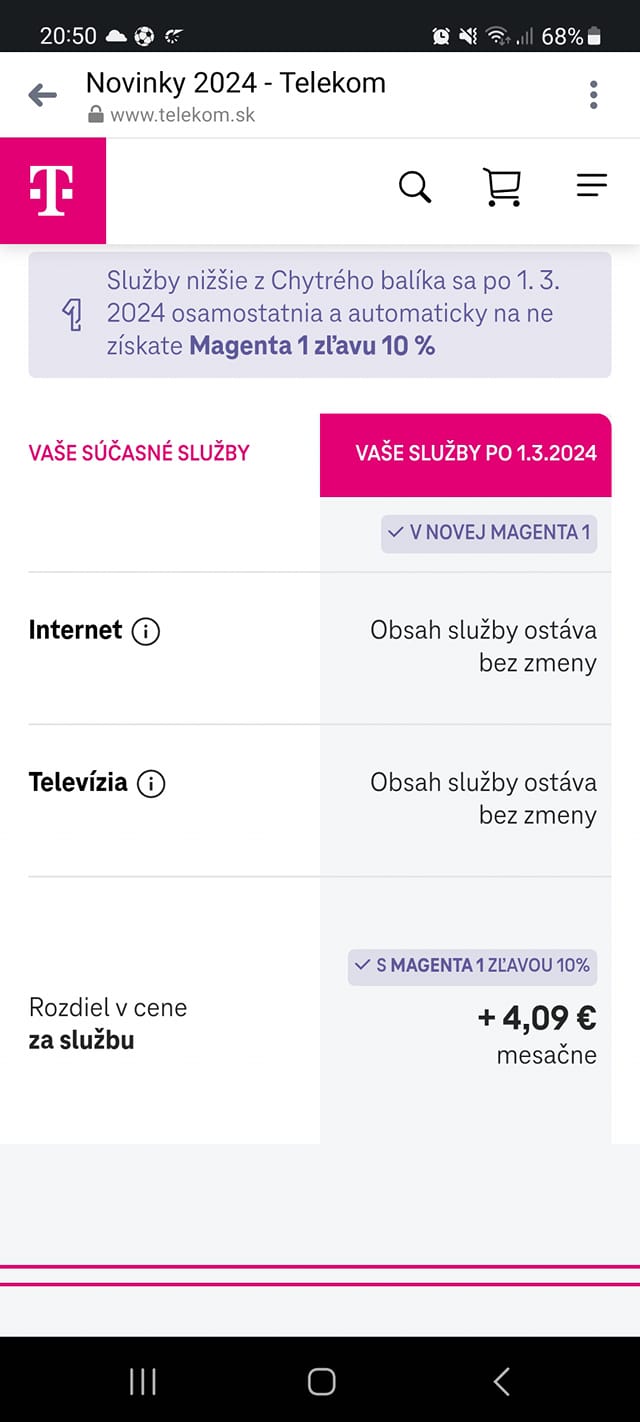The image size is (640, 1422).
Task: Tap the system home button
Action: (x=321, y=1381)
